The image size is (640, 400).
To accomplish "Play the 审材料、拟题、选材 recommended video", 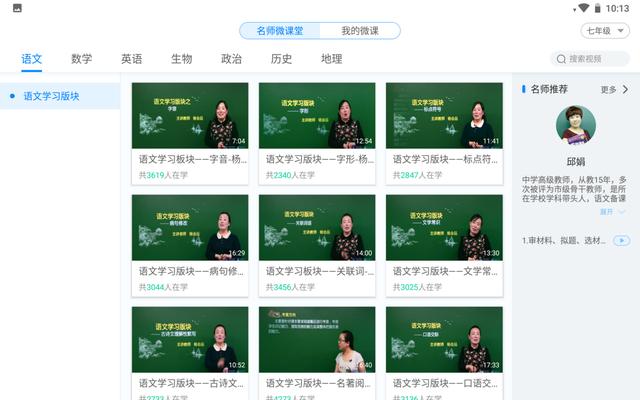I will click(621, 240).
